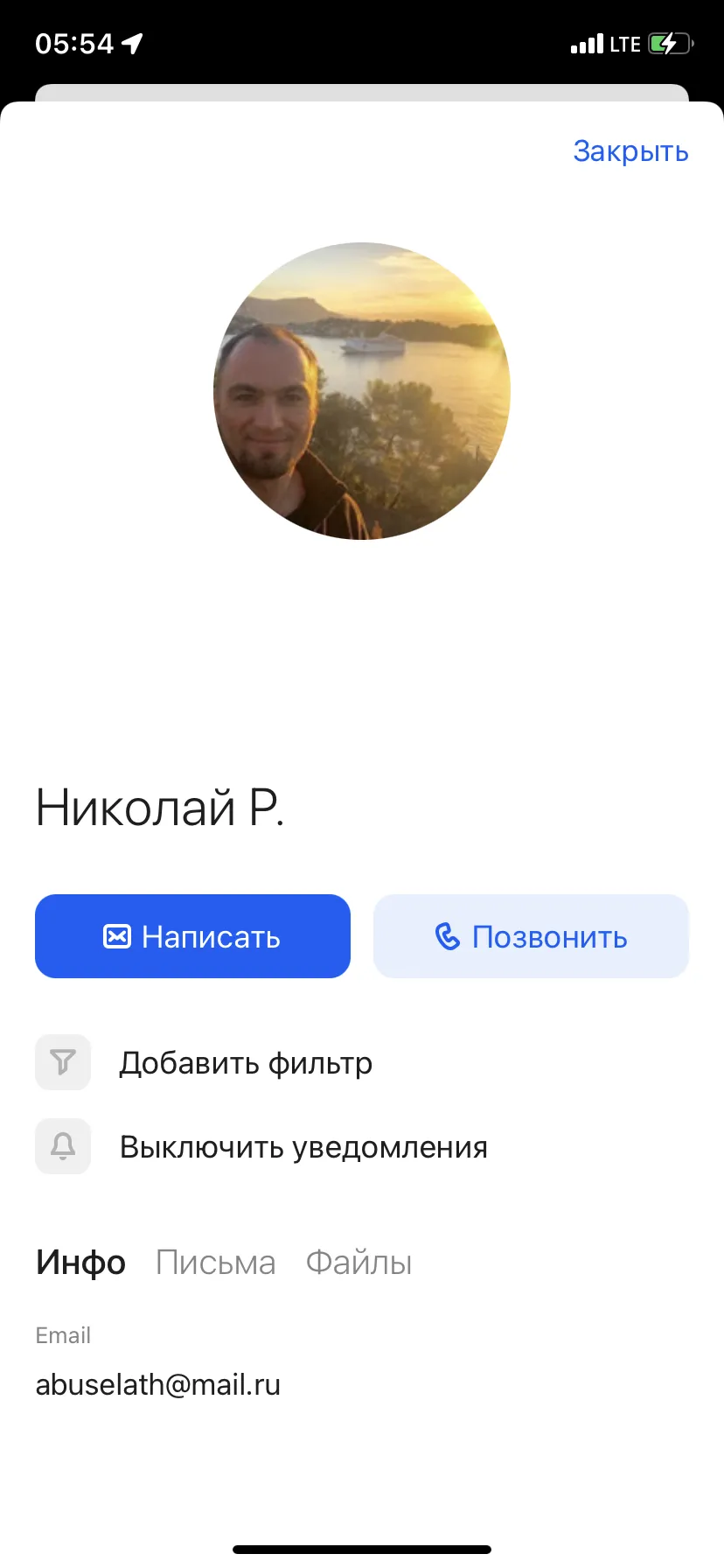Close the contact card via Закрыть

pos(630,151)
